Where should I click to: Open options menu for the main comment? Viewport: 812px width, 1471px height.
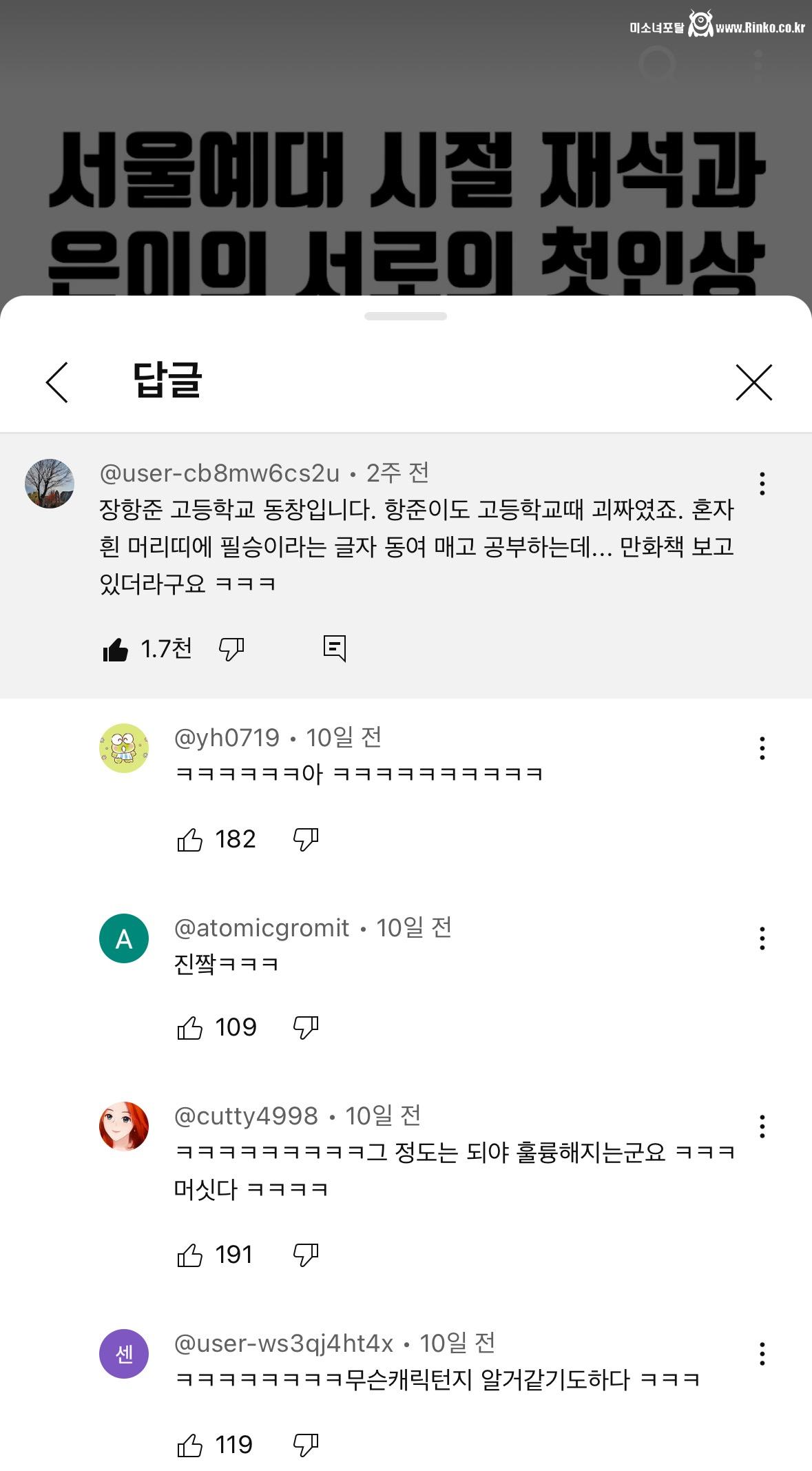(762, 484)
